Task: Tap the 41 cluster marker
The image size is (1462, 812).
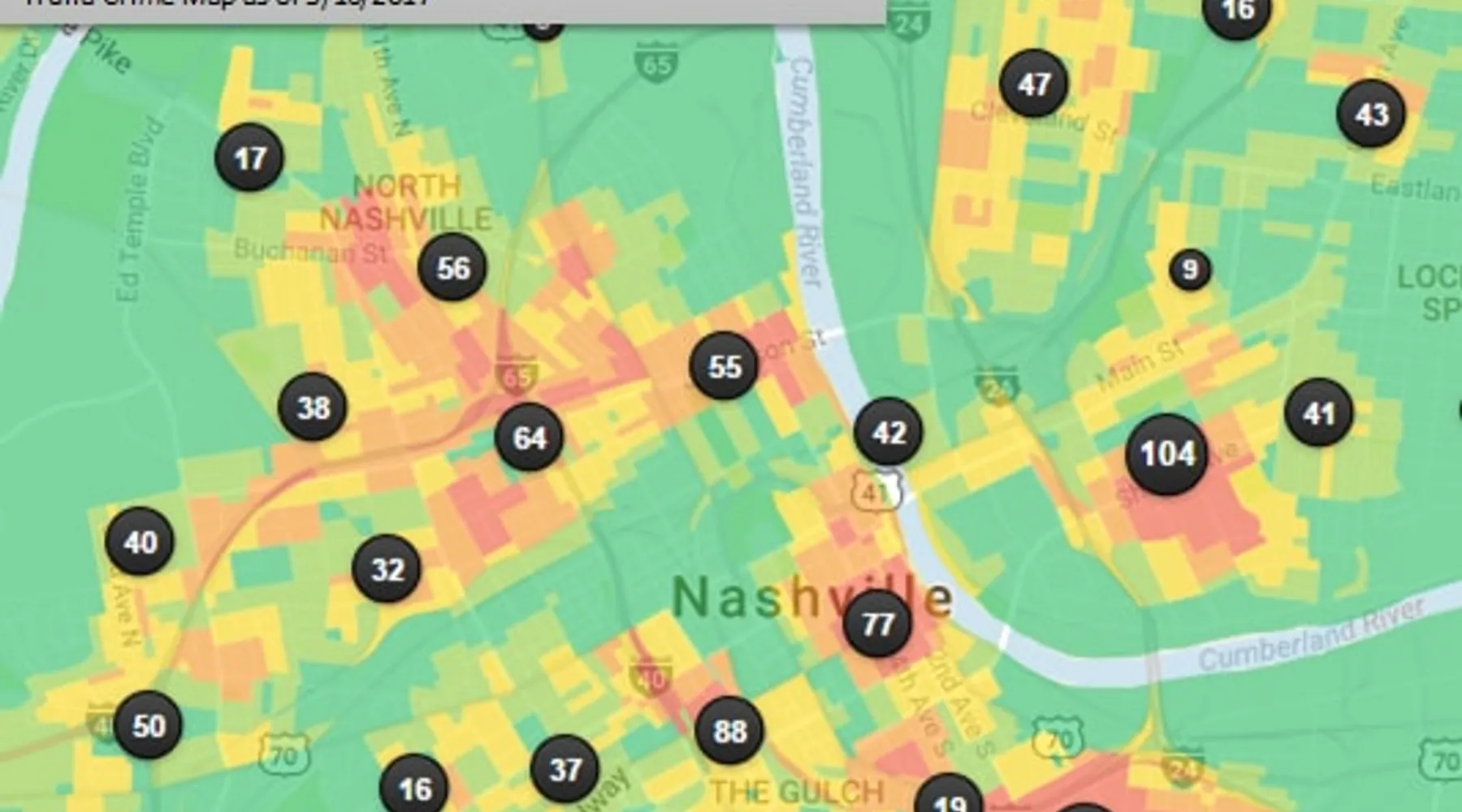Action: [x=1319, y=413]
